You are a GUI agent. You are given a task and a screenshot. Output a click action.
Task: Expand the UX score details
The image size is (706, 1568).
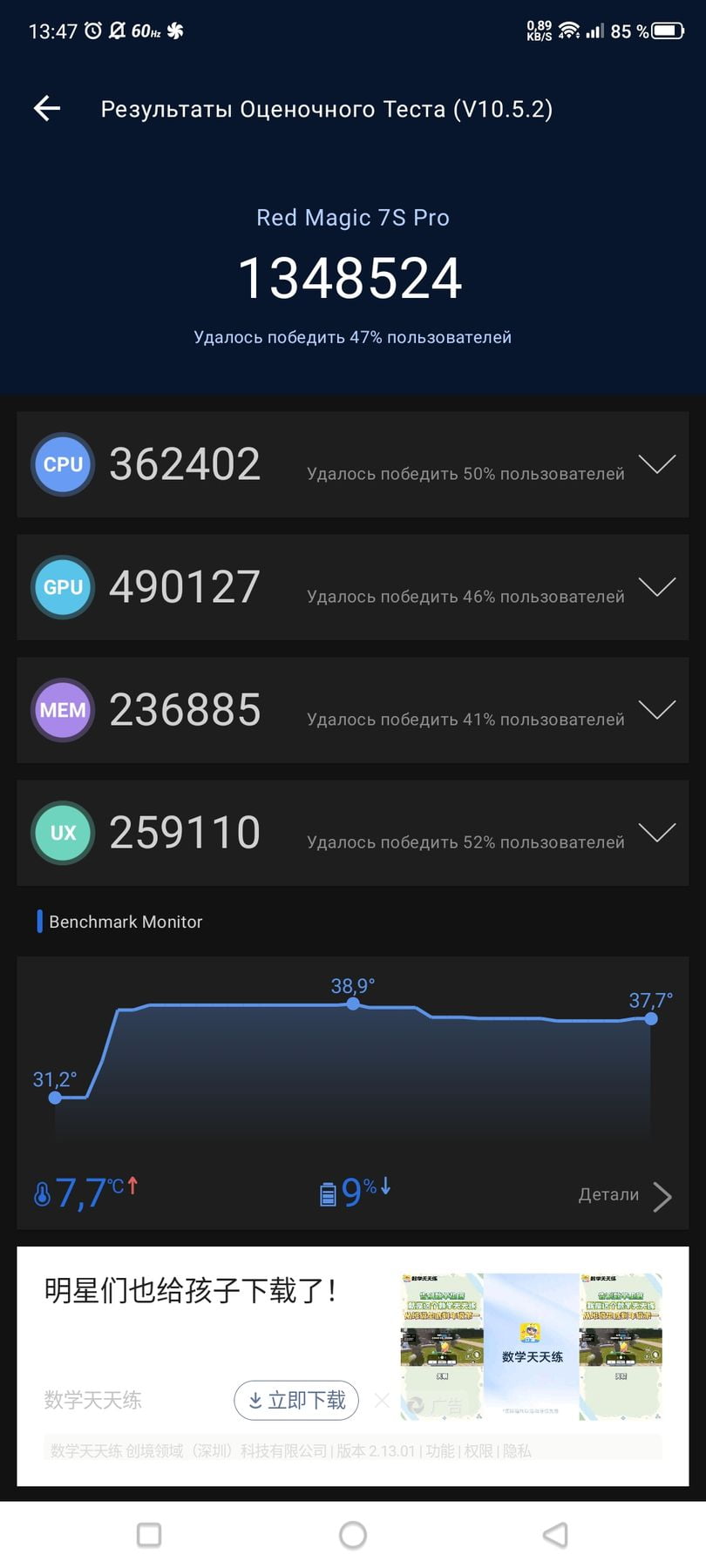(656, 833)
